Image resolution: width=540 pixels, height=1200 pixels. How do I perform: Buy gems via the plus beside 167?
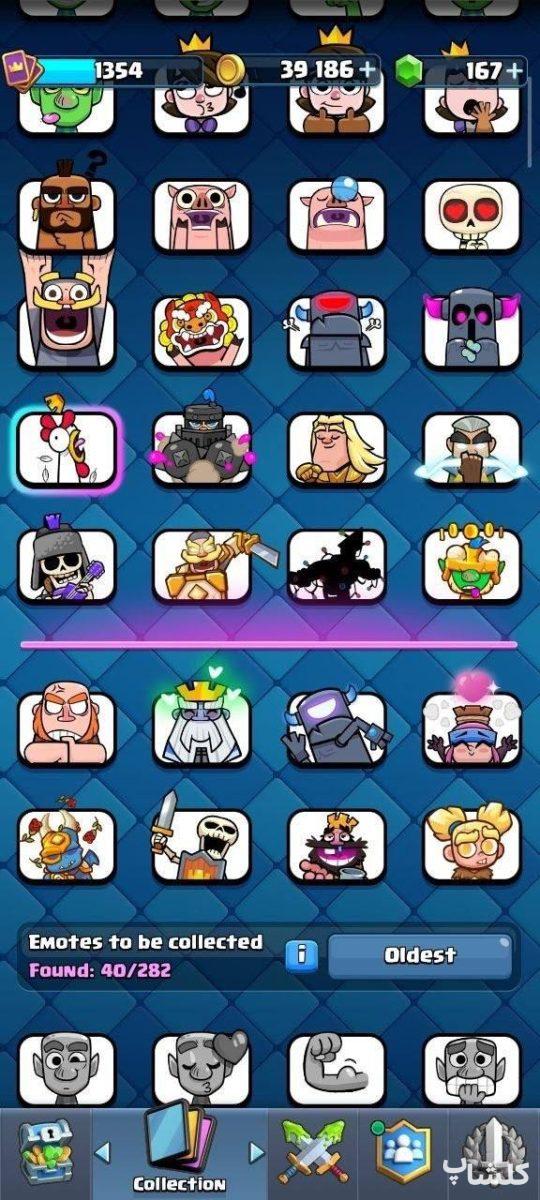(514, 70)
